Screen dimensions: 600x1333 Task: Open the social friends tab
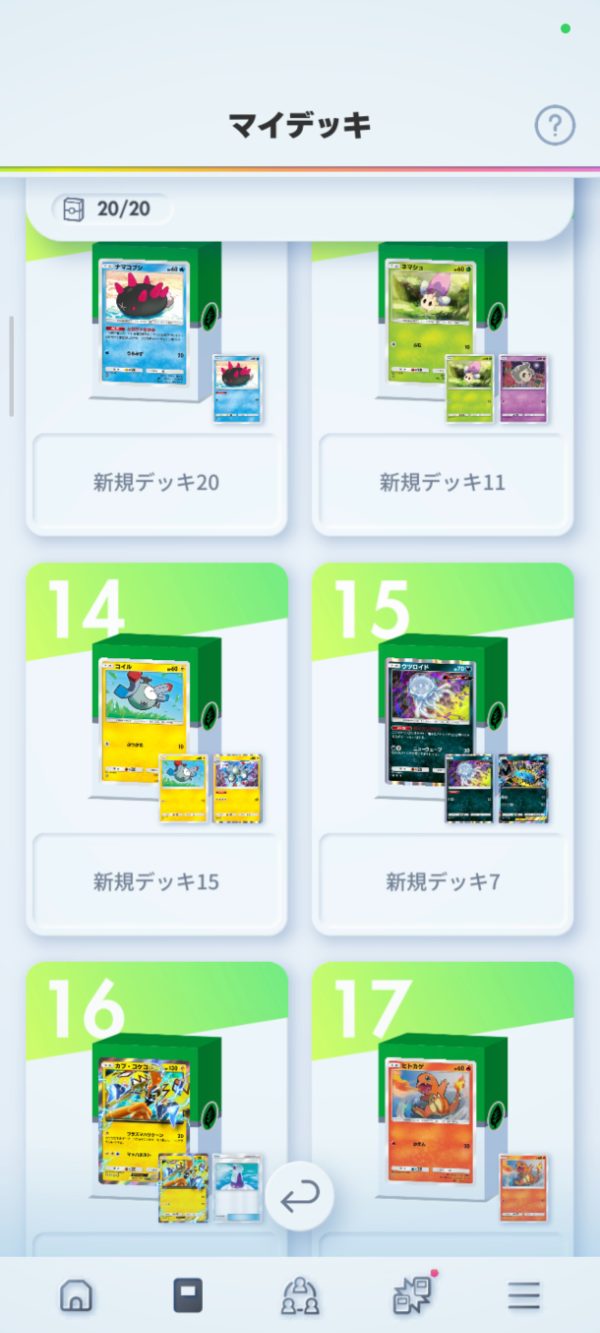(300, 1296)
